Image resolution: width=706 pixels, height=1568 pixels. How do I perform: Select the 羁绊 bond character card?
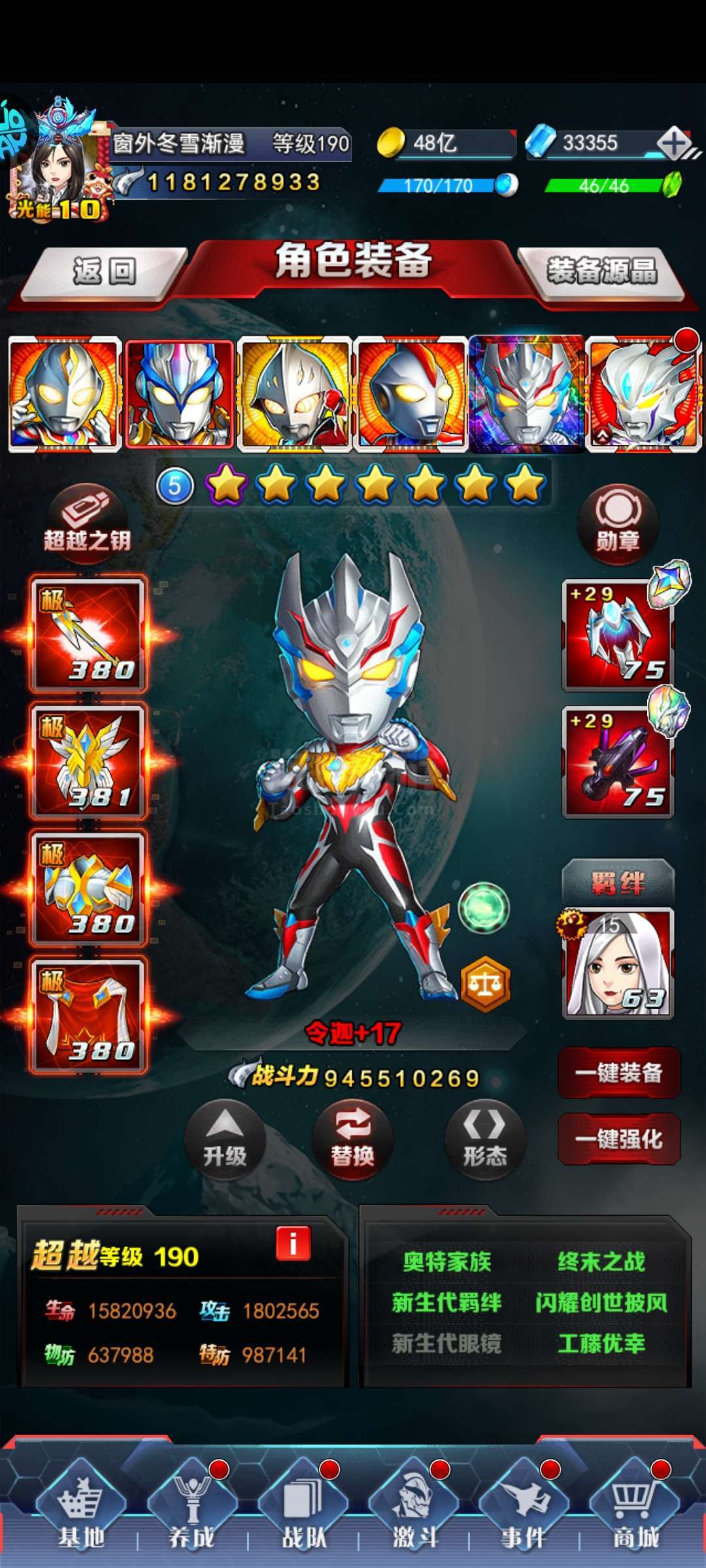pos(618,962)
